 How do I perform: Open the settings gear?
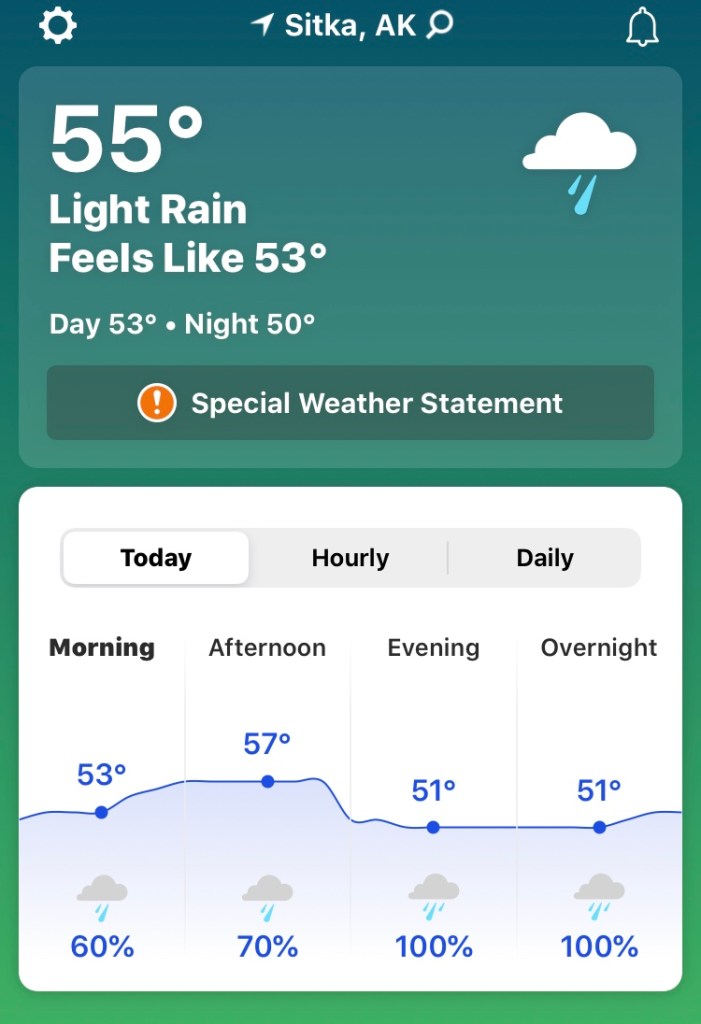(57, 26)
